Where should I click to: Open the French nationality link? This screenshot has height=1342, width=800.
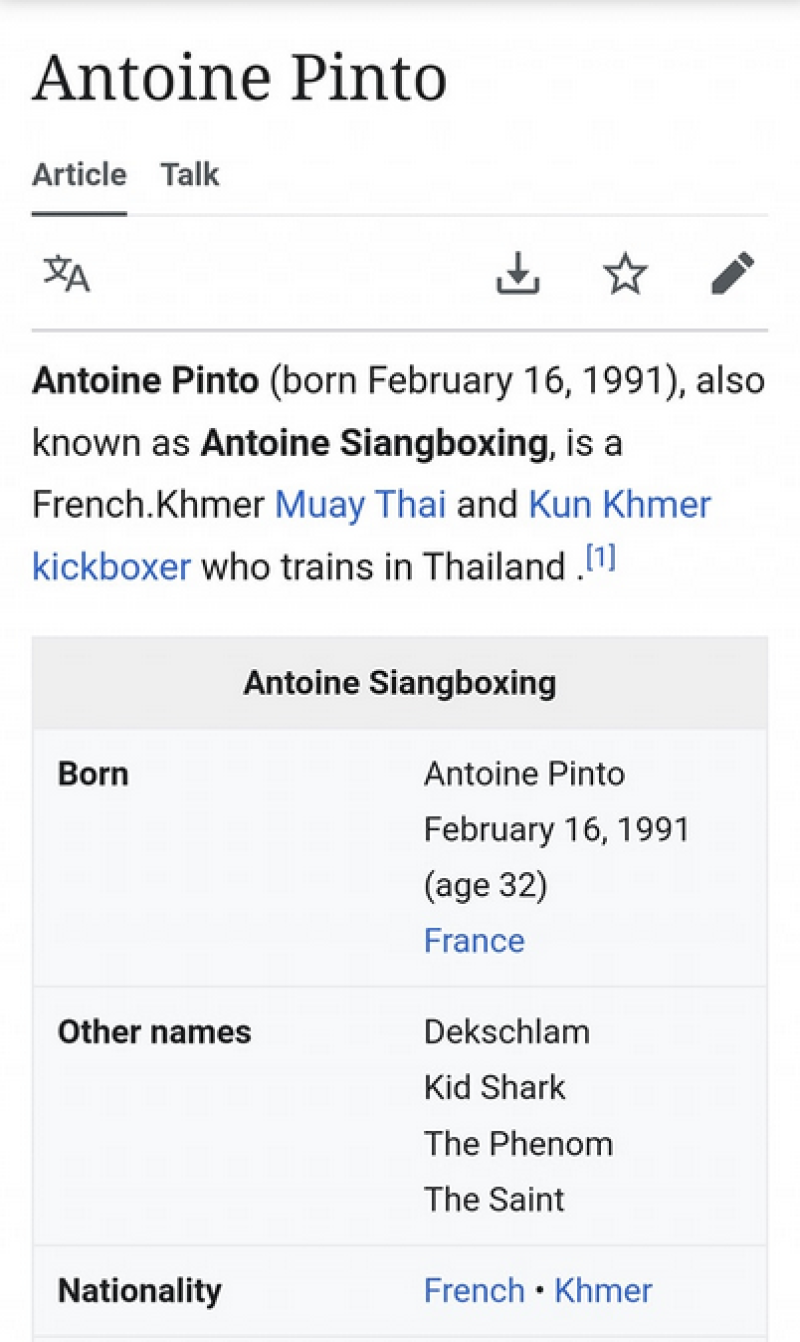pyautogui.click(x=474, y=1290)
